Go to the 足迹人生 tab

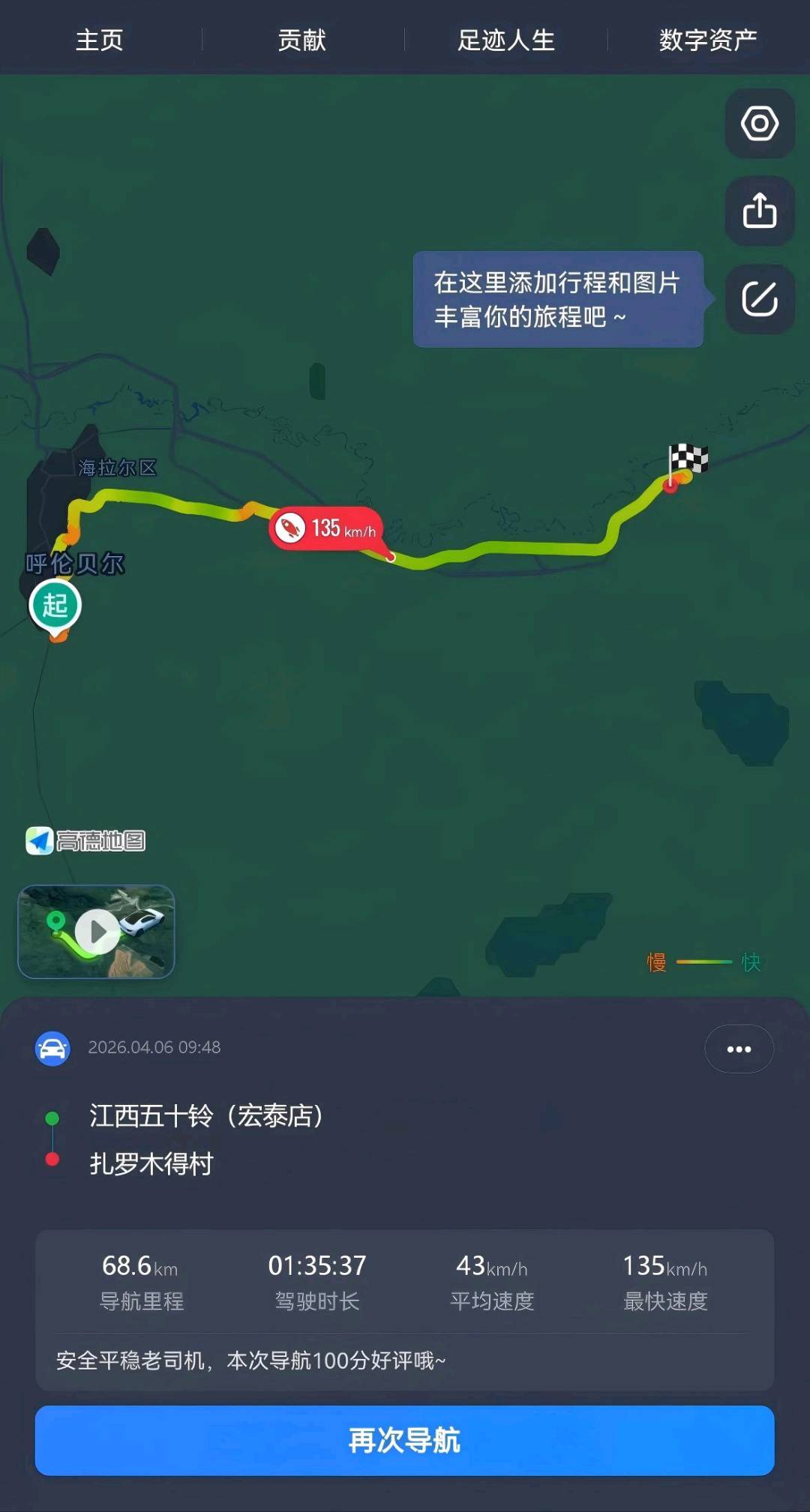point(506,40)
